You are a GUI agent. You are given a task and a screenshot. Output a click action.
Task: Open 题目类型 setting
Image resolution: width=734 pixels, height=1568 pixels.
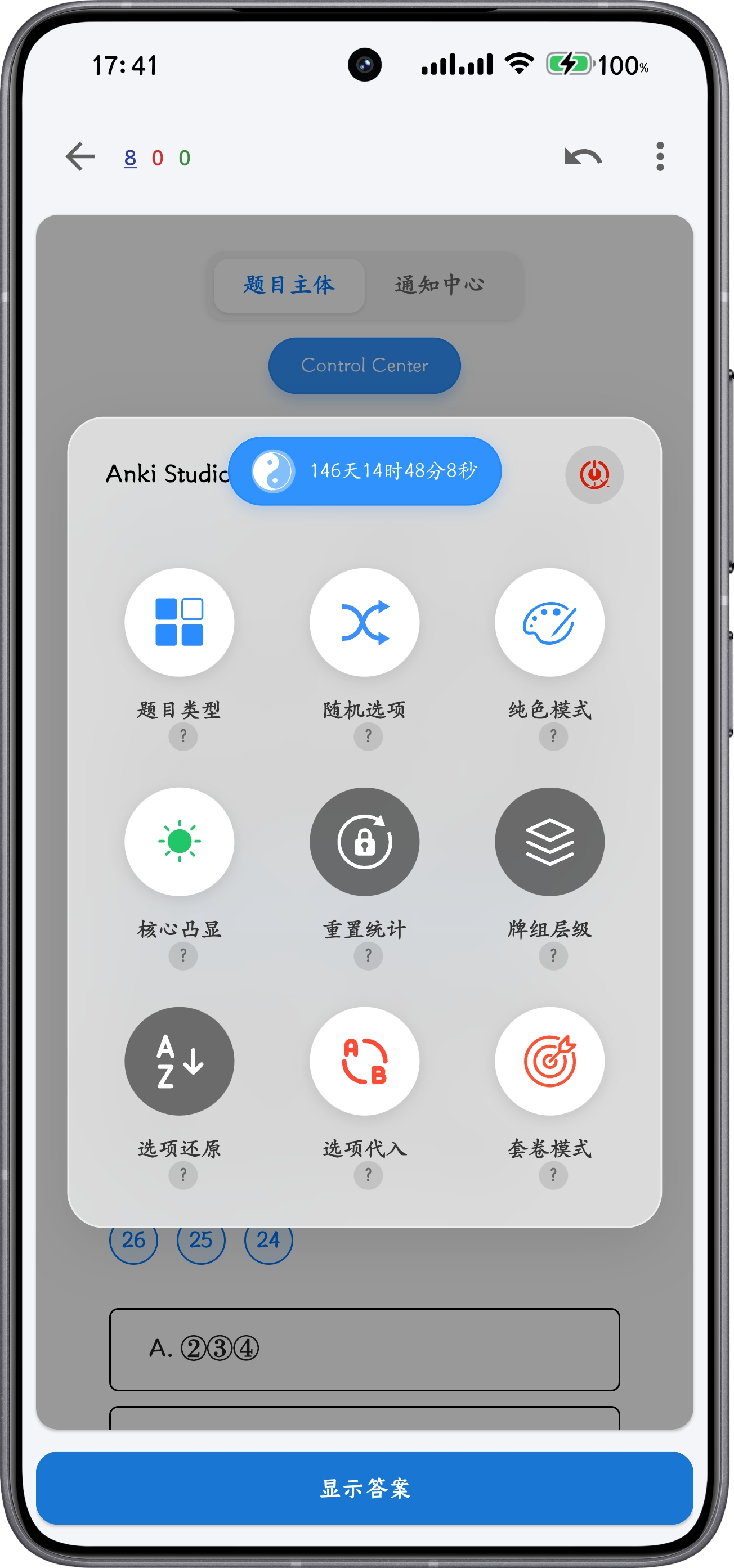click(x=179, y=622)
